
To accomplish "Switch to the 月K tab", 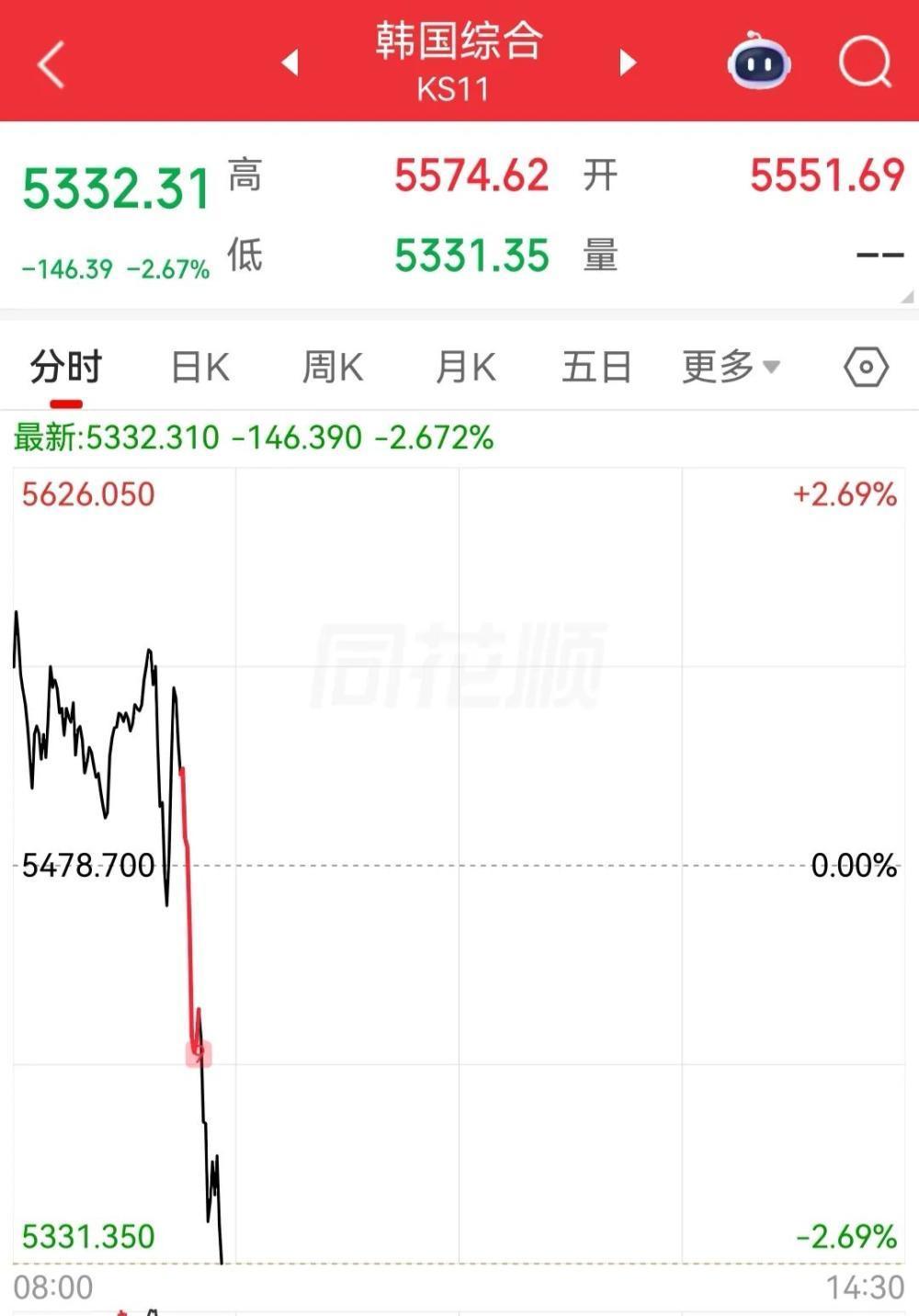I will tap(465, 368).
